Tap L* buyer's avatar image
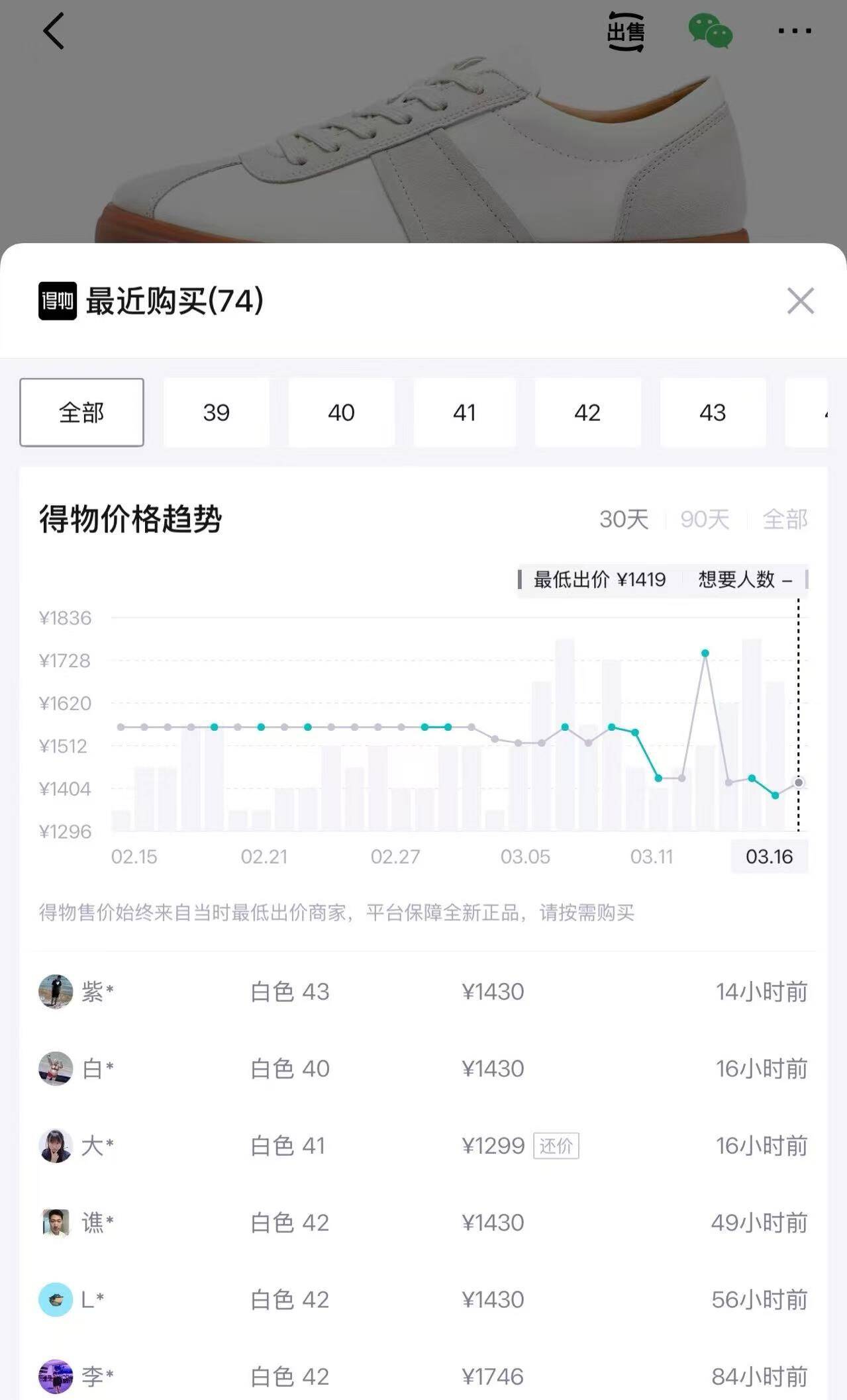This screenshot has width=847, height=1400. coord(56,1298)
